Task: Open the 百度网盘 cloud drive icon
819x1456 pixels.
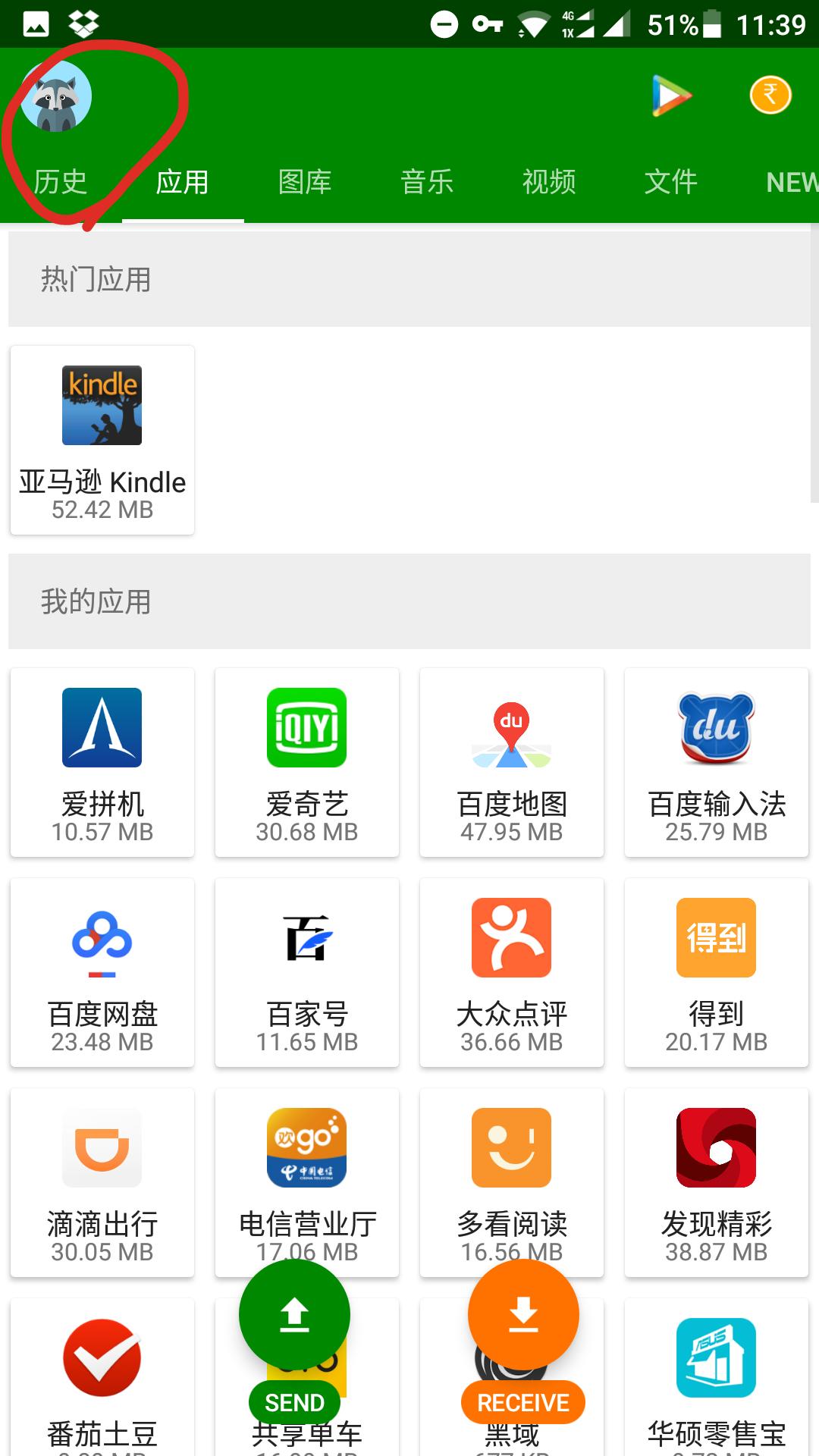Action: pos(102,937)
